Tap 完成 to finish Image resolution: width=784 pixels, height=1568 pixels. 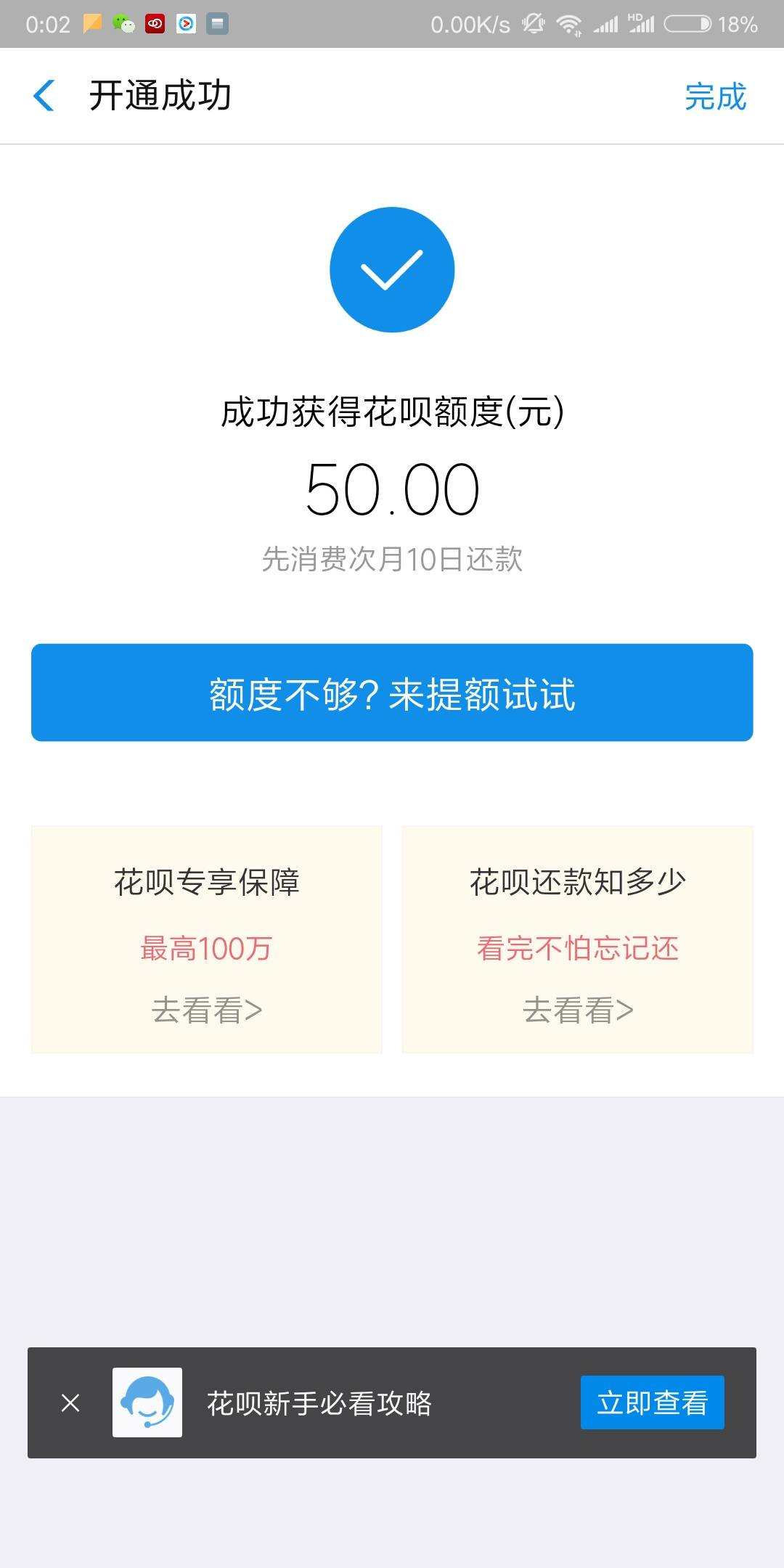[x=715, y=97]
